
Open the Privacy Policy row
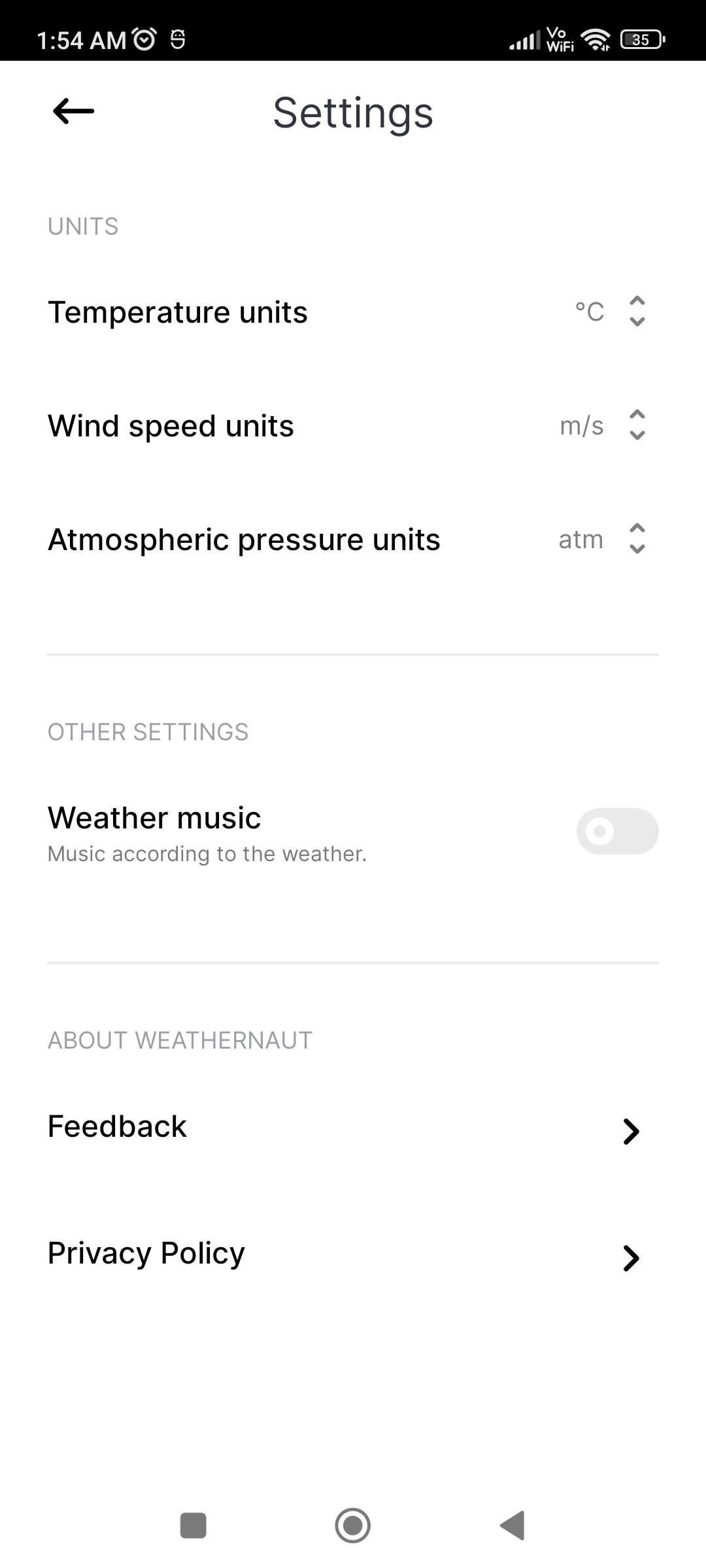[x=353, y=1254]
